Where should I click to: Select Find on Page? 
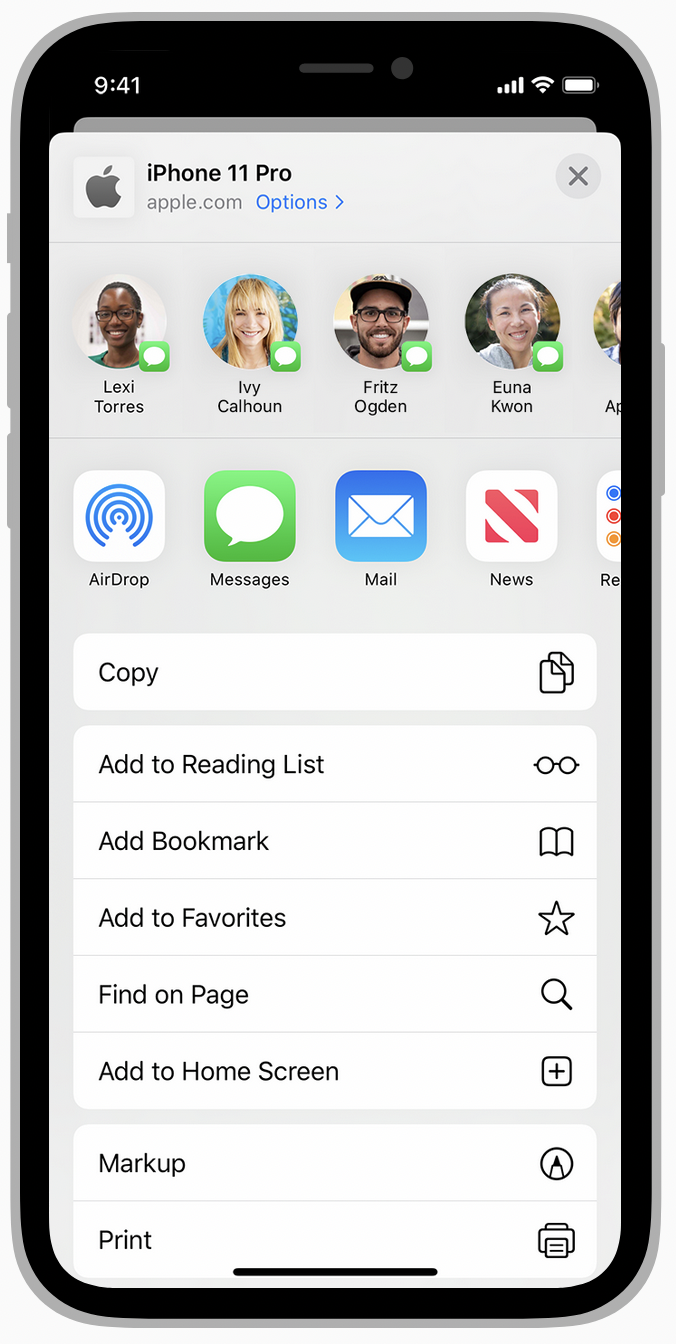335,995
